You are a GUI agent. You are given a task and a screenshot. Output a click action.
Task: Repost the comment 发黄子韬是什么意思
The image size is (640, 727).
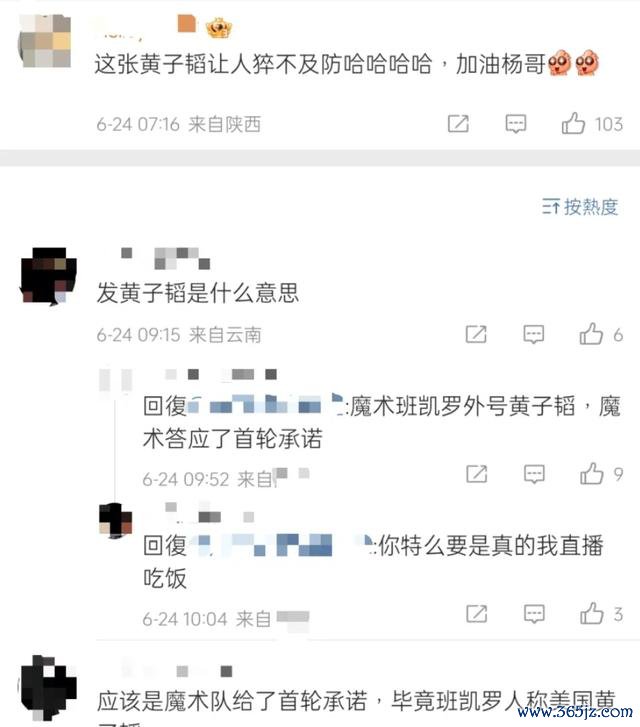tap(477, 334)
